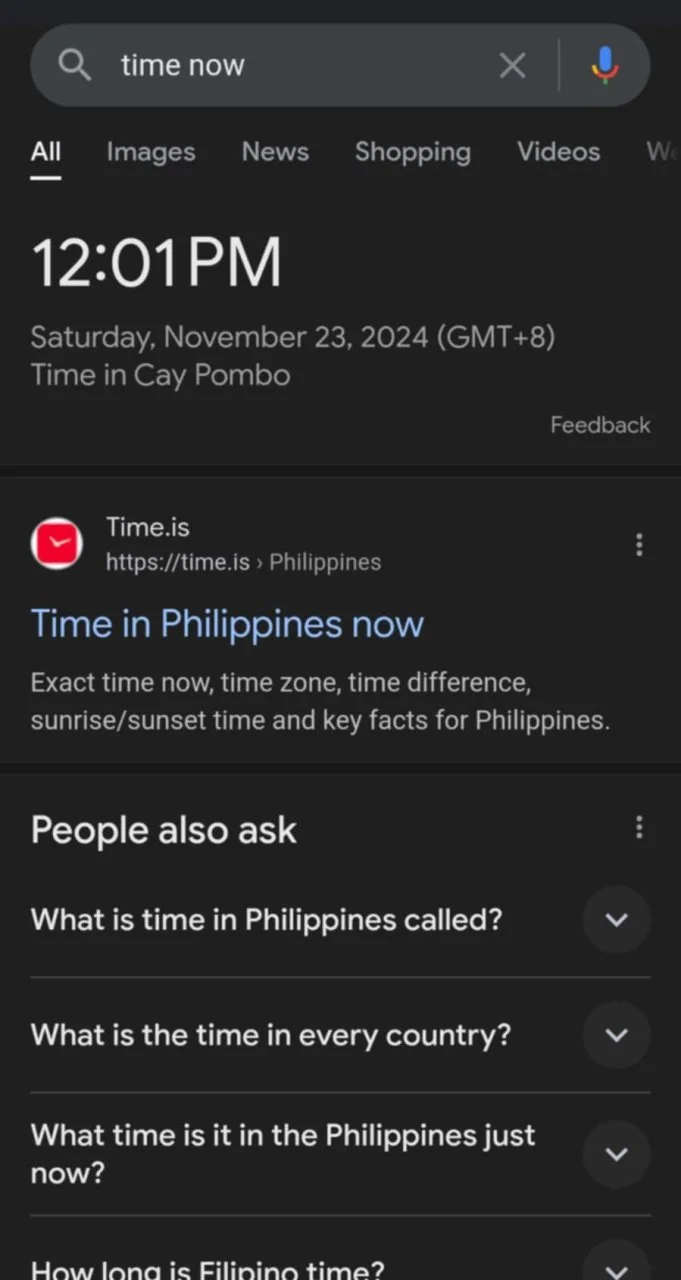
Task: Clear the search query with the X
Action: (x=512, y=66)
